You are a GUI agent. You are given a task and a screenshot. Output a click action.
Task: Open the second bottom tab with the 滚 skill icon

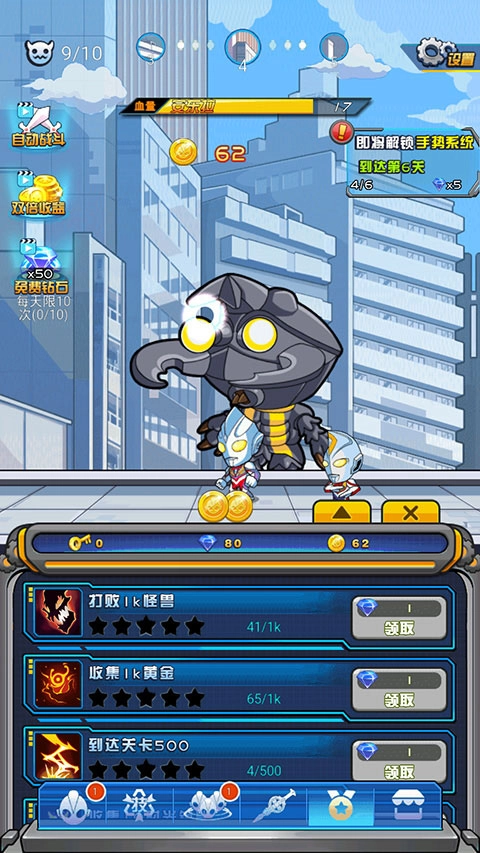(x=140, y=805)
